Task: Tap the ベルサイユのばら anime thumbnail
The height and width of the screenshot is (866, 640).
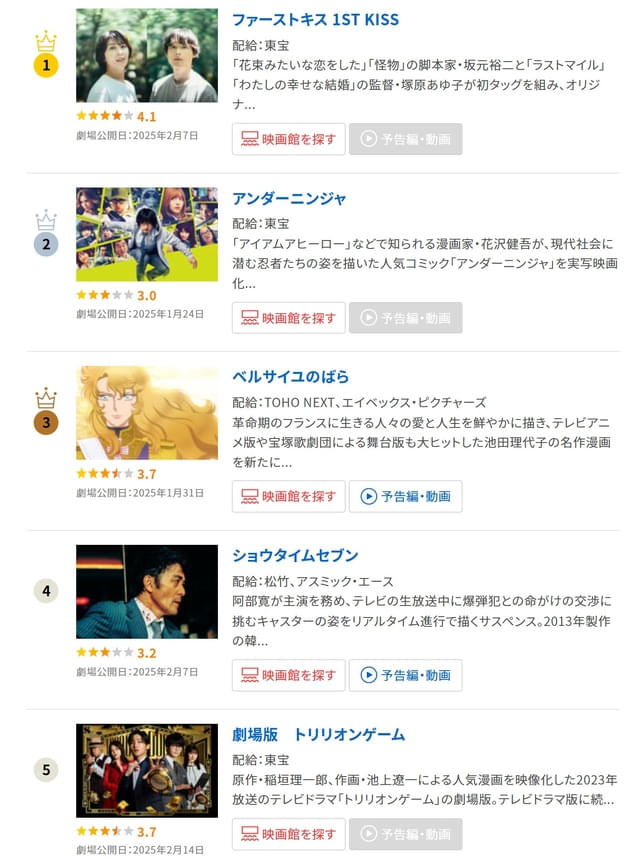Action: (x=146, y=413)
